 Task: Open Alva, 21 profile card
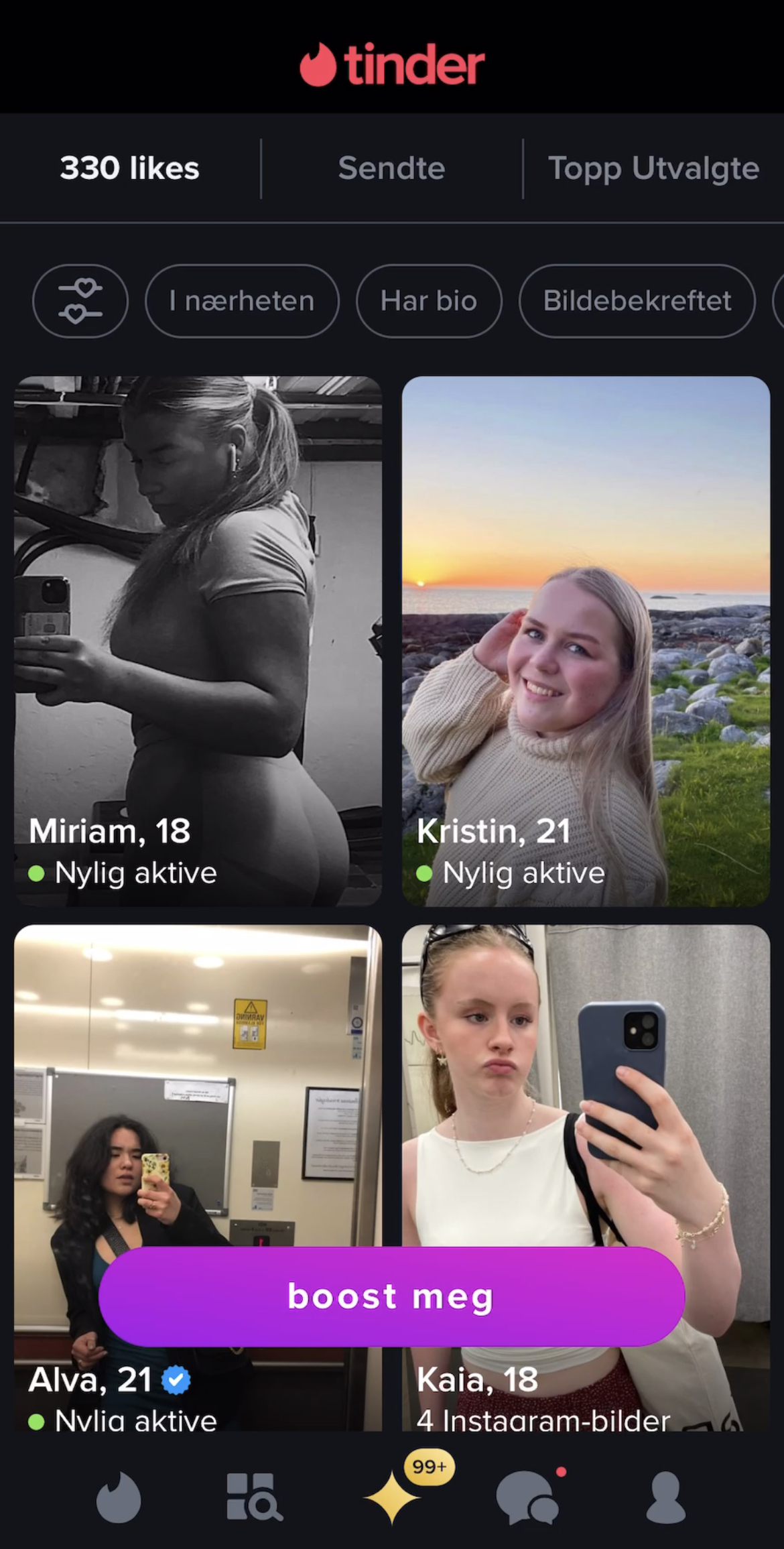198,1106
